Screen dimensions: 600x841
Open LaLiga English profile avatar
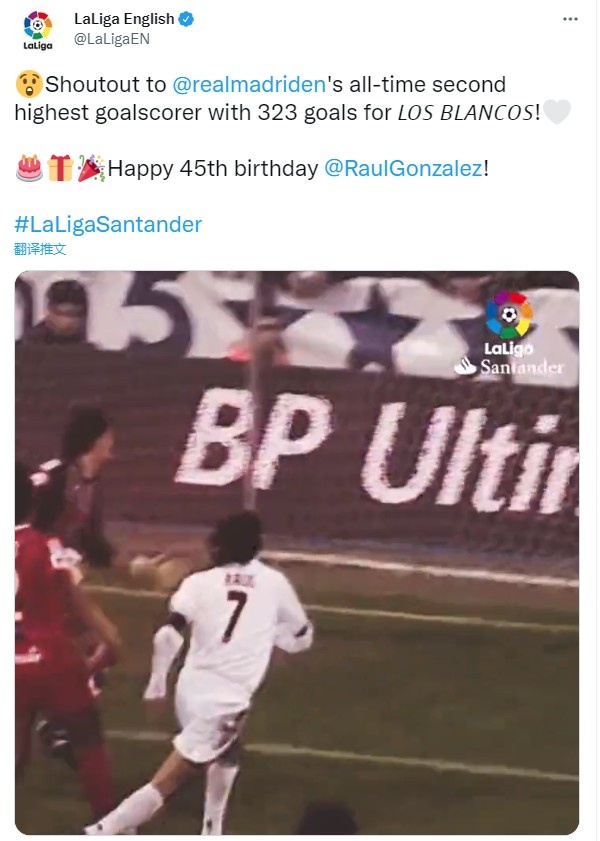[37, 30]
